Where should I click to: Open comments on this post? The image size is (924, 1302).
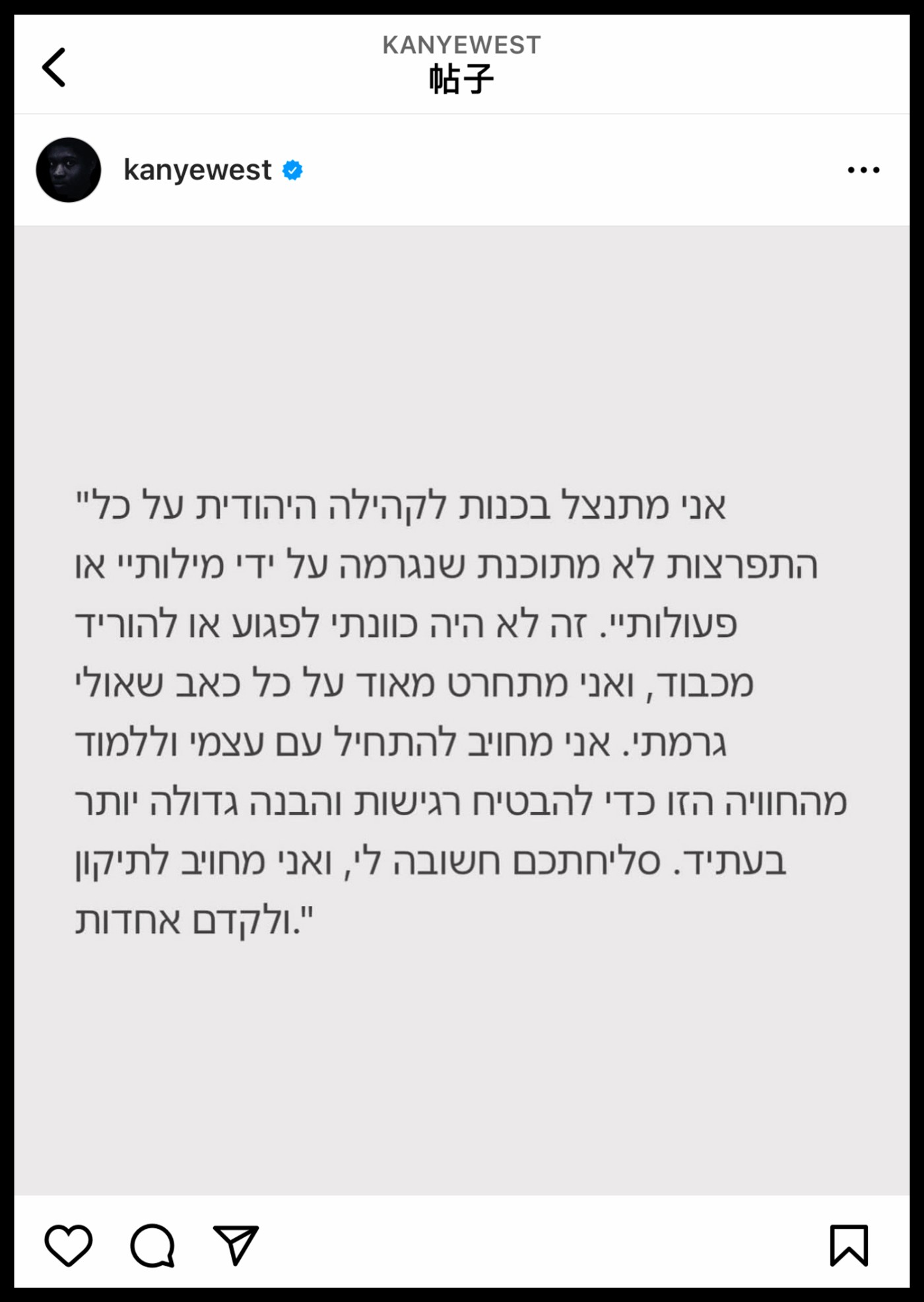(152, 1245)
